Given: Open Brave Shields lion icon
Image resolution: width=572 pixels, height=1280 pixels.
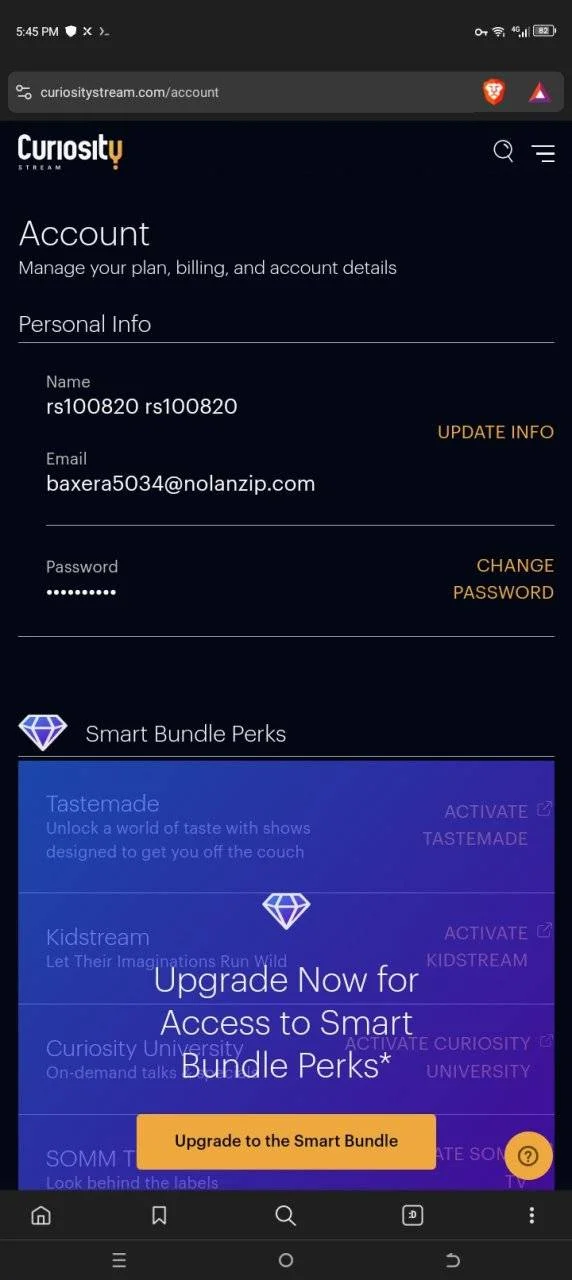Looking at the screenshot, I should (494, 92).
